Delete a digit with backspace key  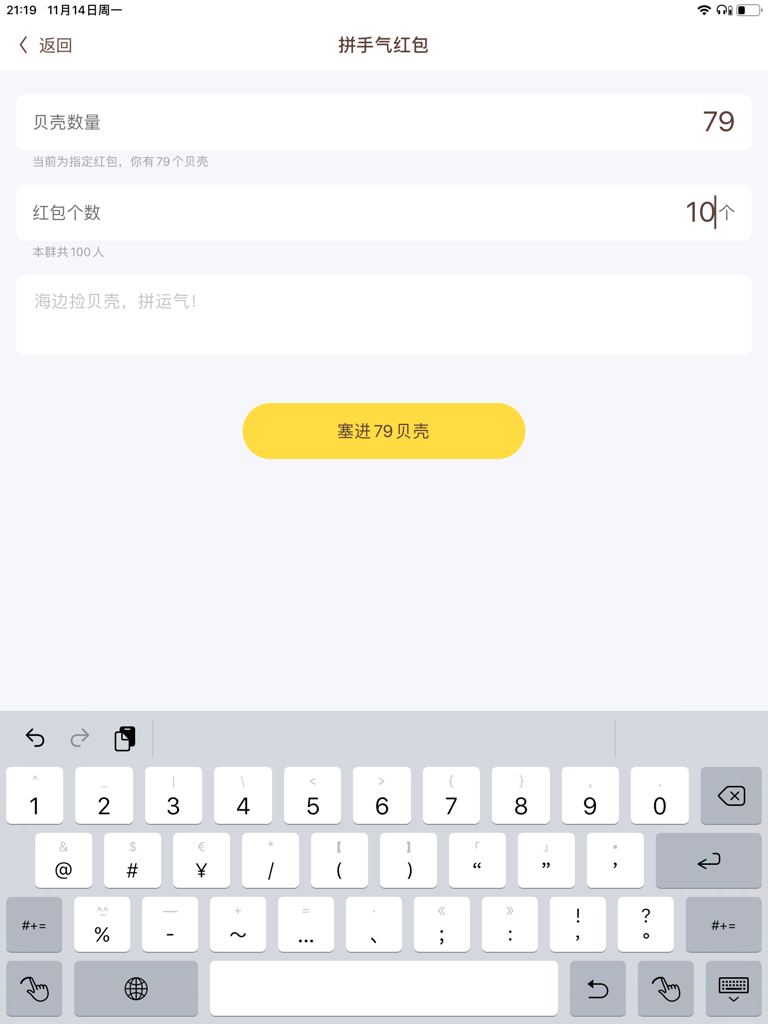[731, 796]
